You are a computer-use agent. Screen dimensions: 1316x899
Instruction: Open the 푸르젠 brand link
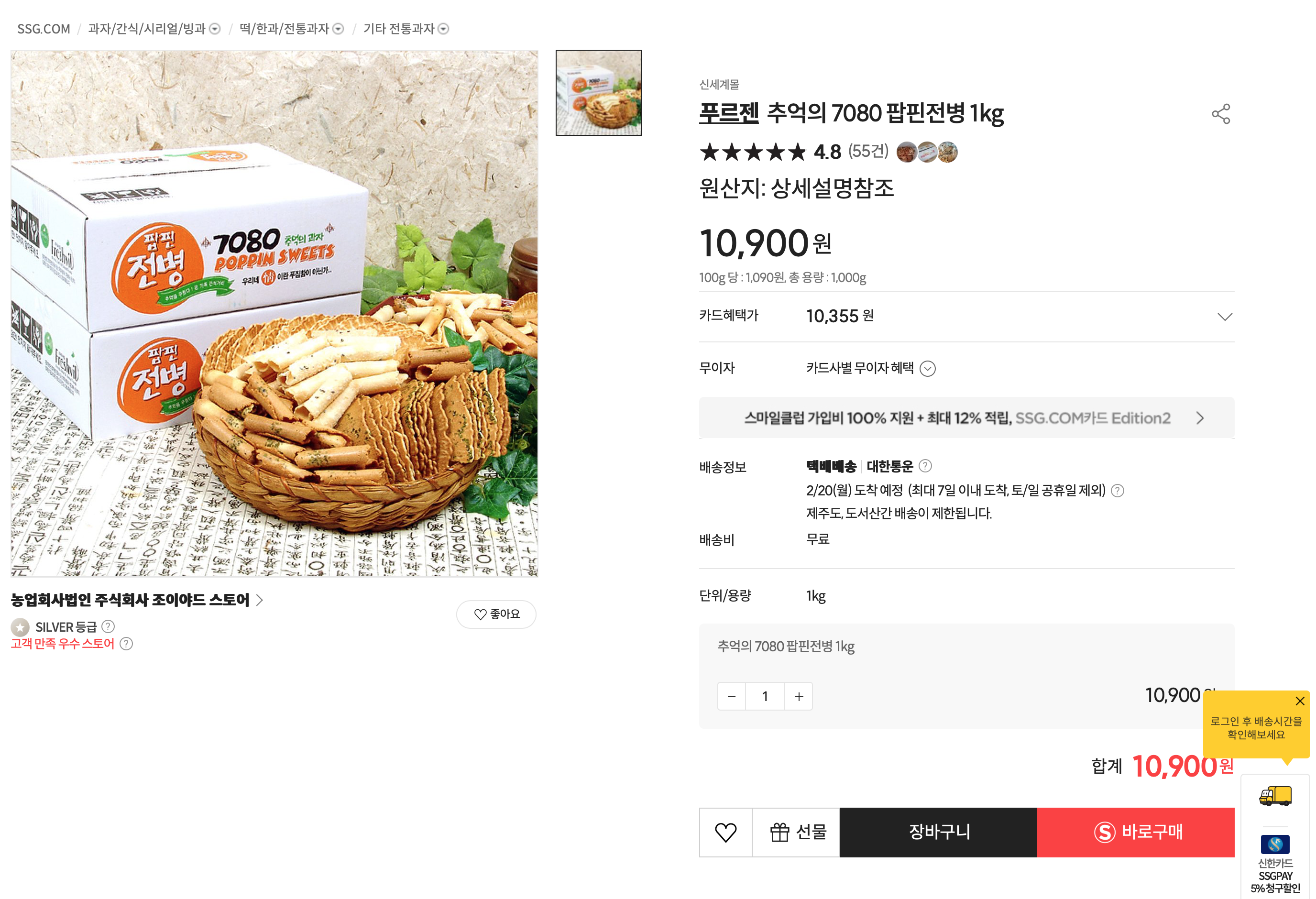click(x=729, y=113)
